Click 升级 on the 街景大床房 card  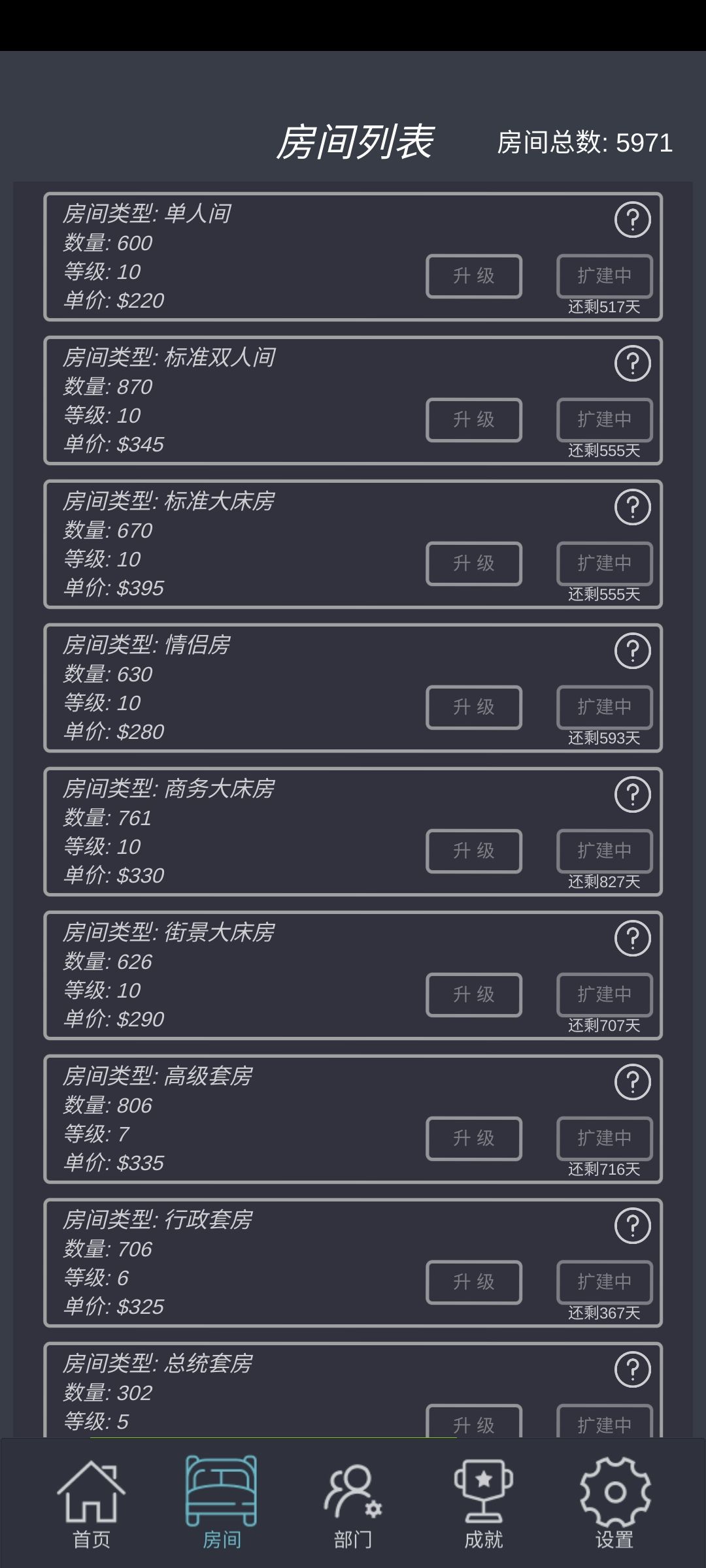(x=473, y=996)
